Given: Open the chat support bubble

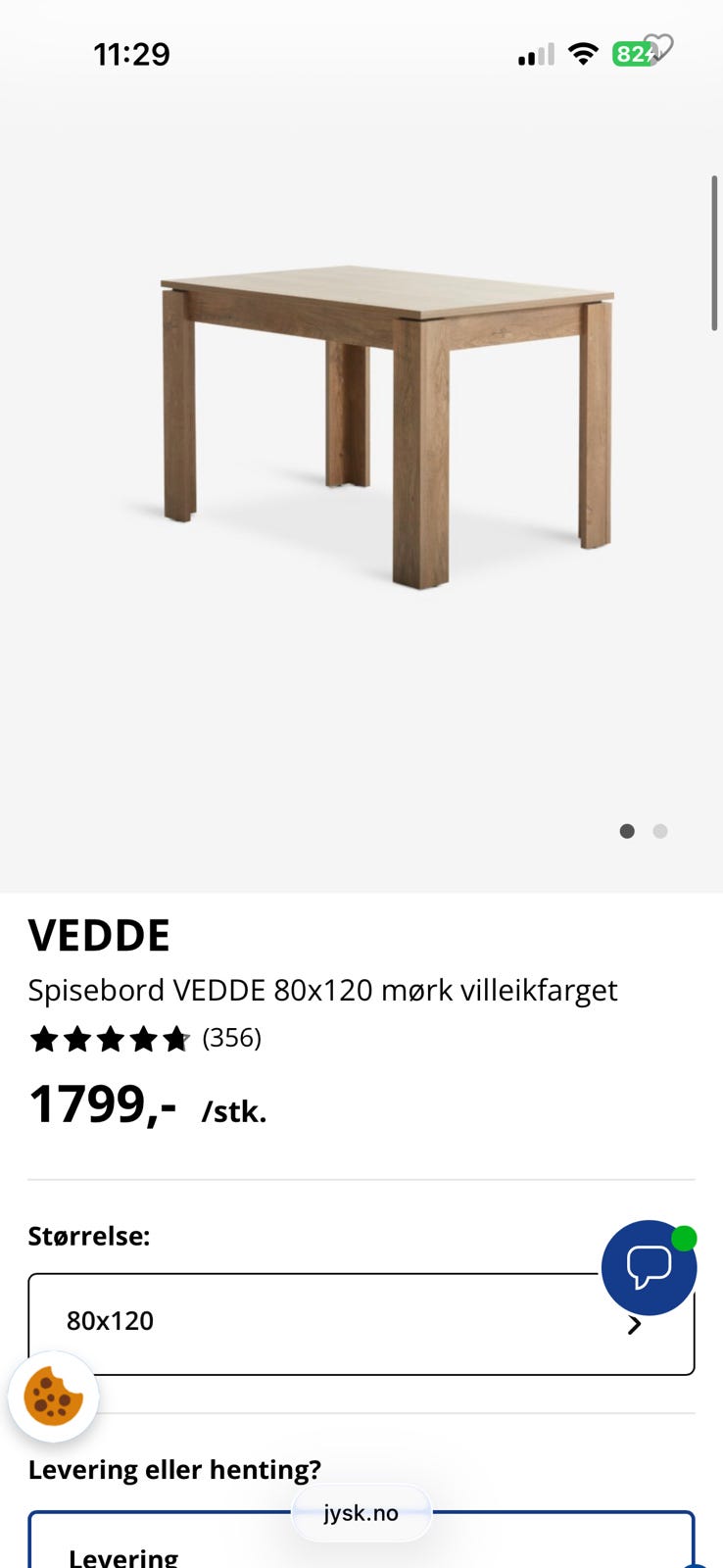Looking at the screenshot, I should (650, 1267).
